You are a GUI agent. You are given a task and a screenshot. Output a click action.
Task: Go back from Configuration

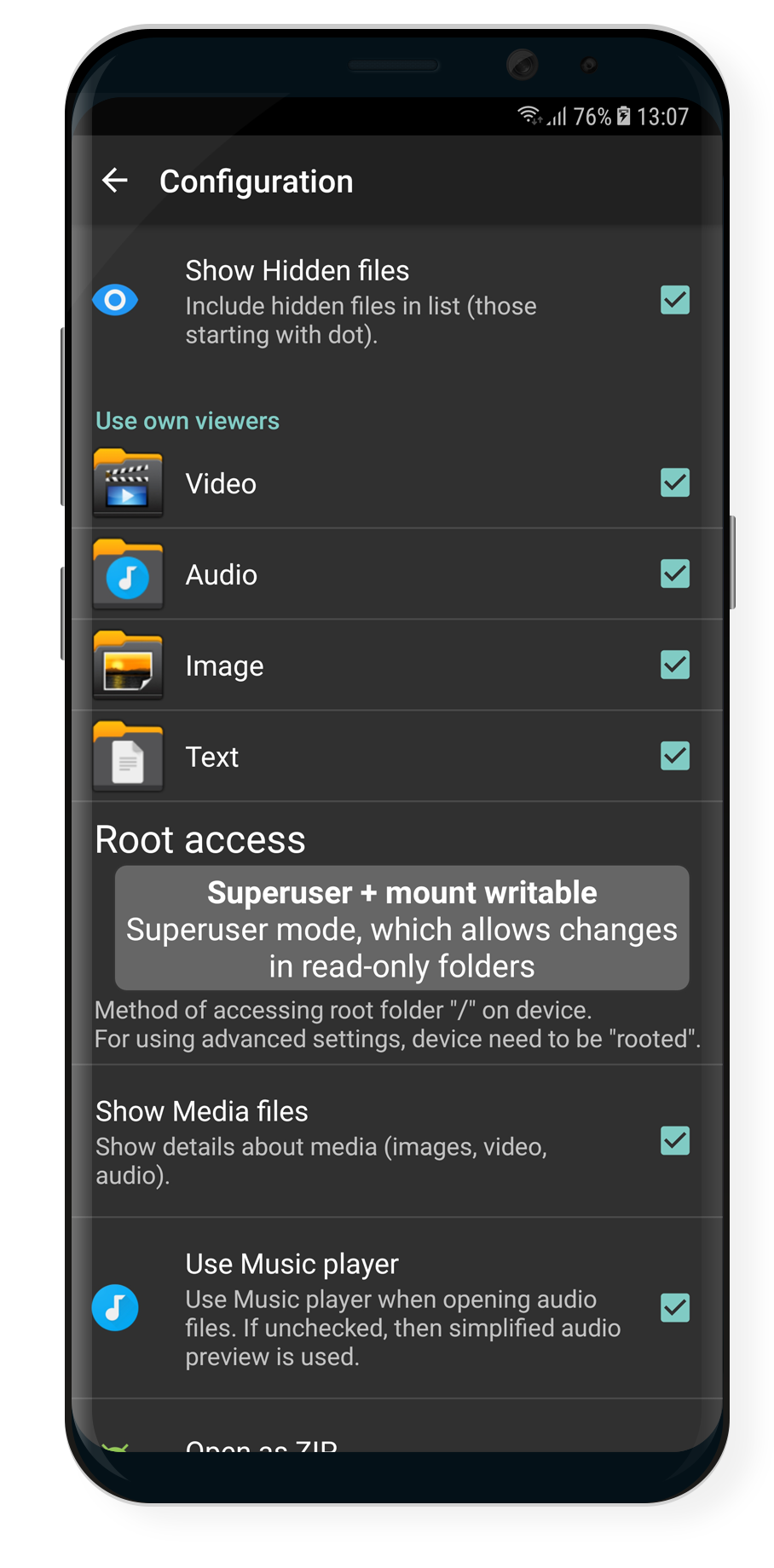(115, 181)
